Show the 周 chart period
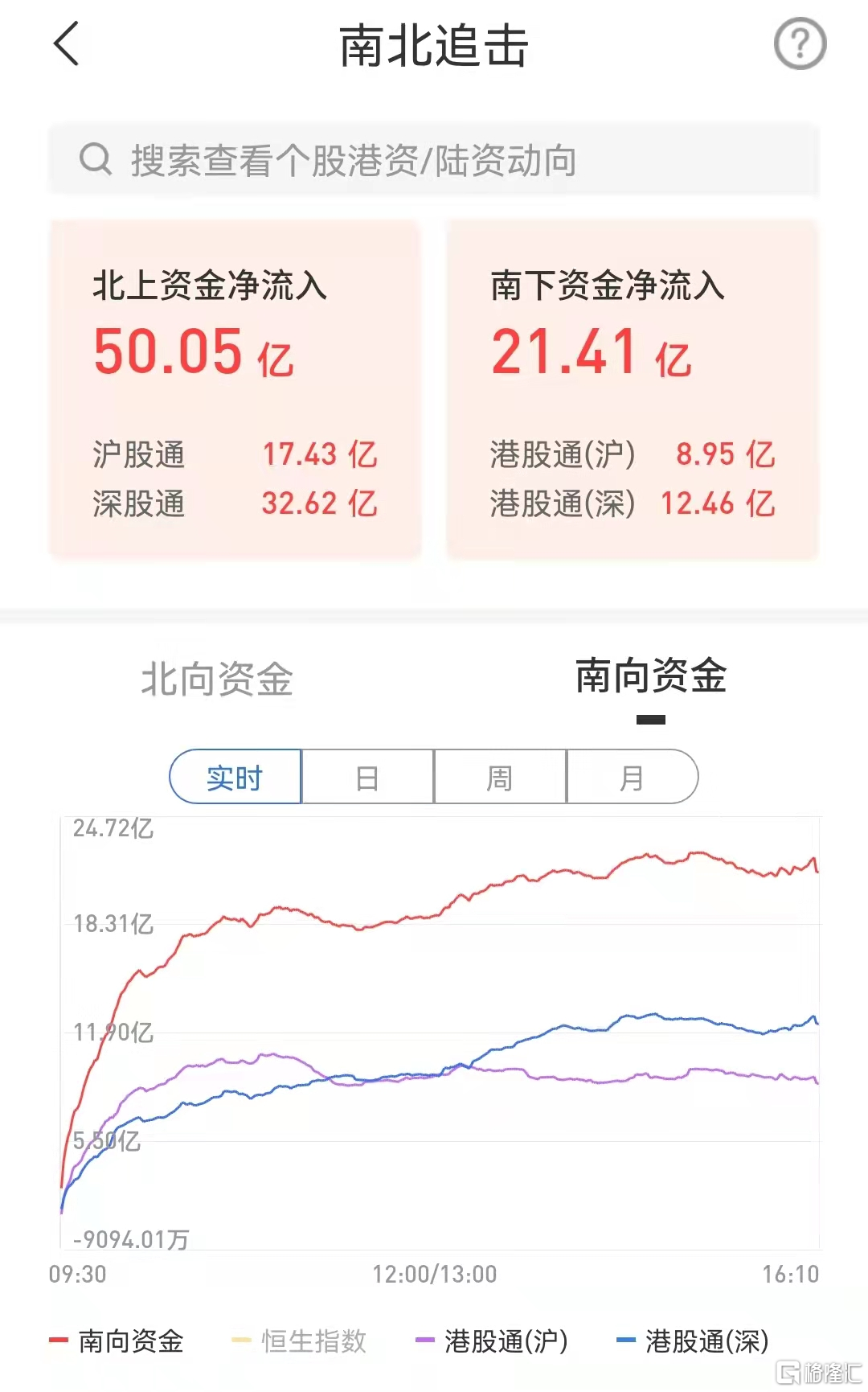Screen dimensions: 868x1392 (500, 777)
